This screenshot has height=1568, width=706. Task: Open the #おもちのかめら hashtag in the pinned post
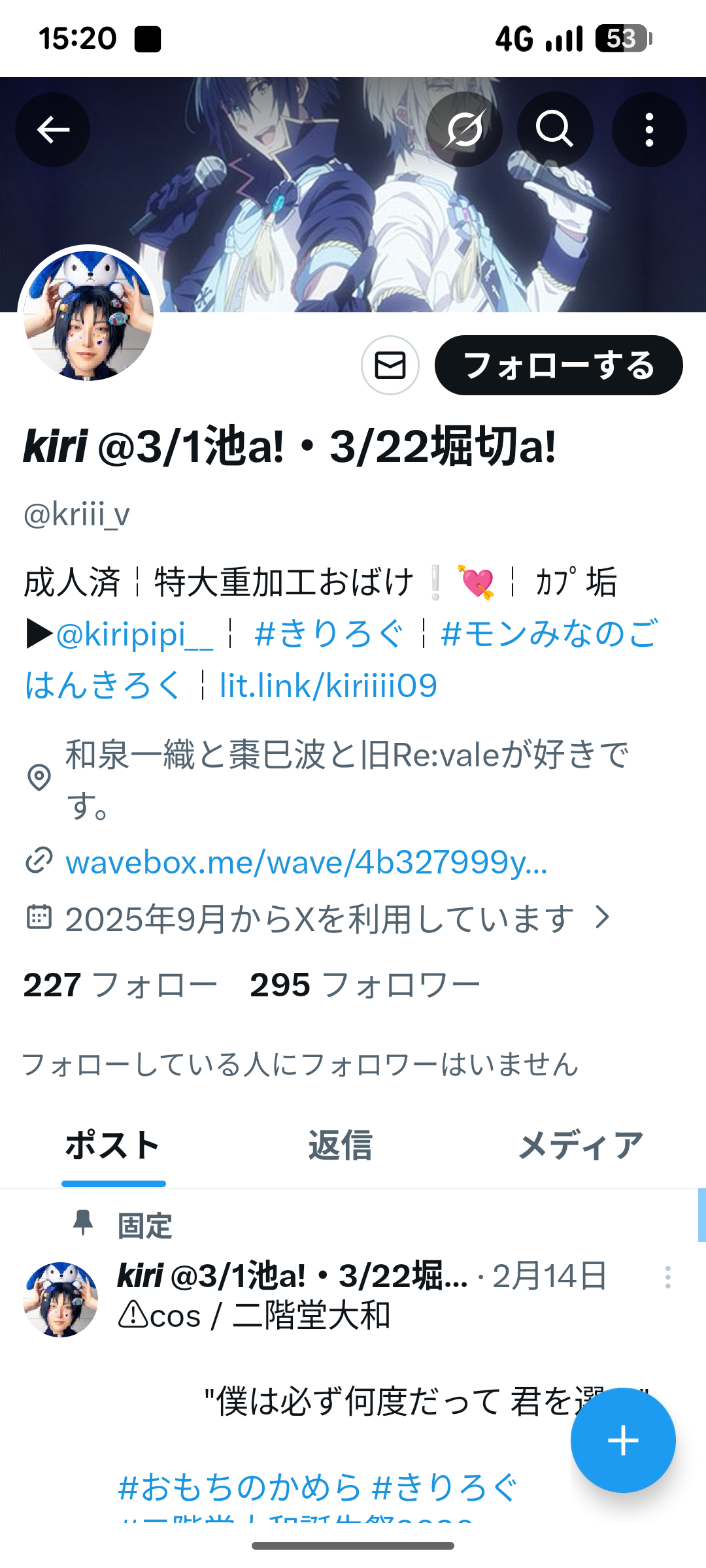239,1487
